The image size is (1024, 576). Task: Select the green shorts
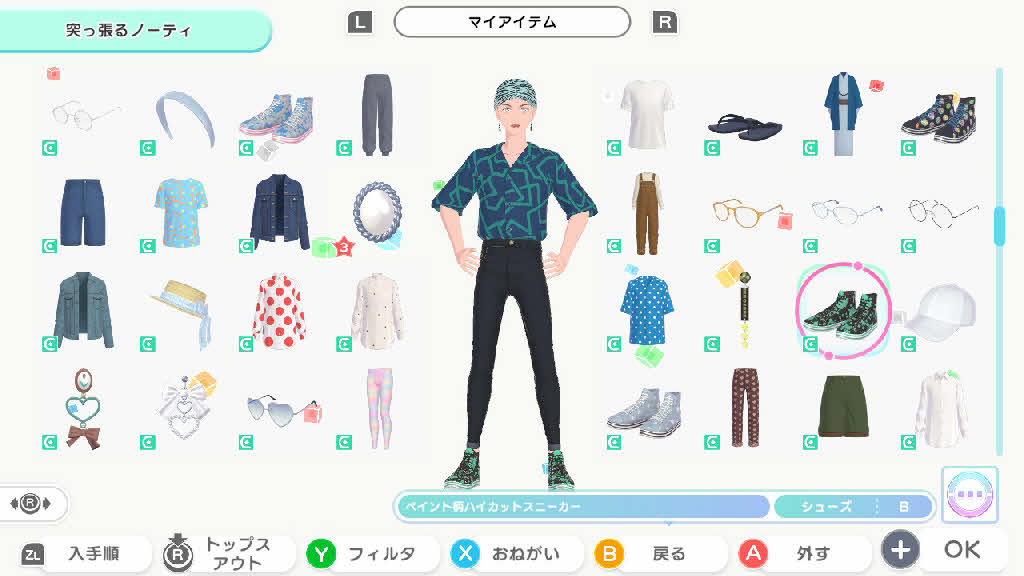point(844,406)
